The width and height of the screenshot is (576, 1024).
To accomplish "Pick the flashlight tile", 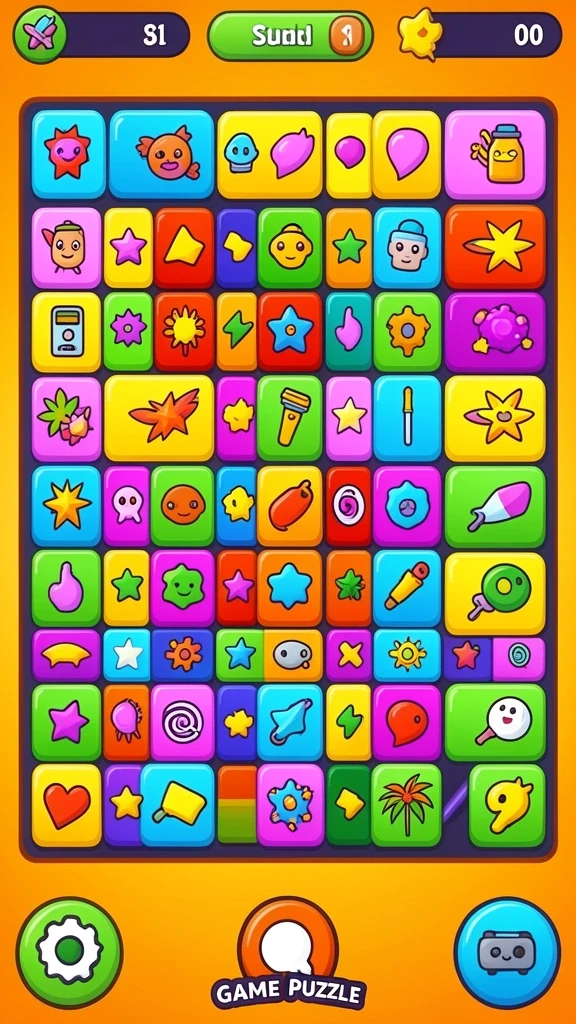I will click(x=289, y=418).
